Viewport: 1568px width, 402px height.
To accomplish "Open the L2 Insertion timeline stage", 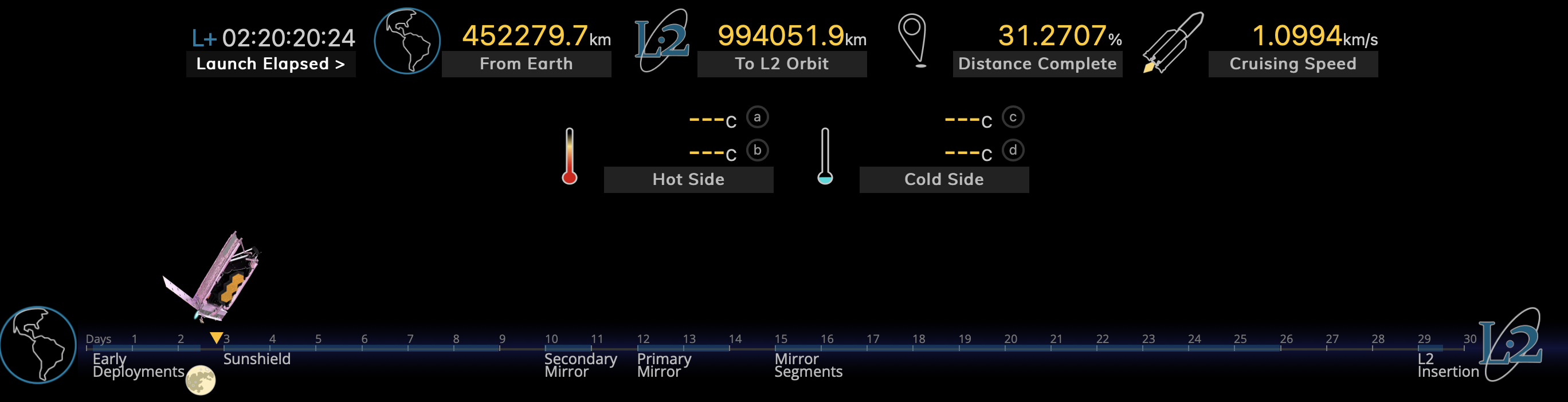I will [1448, 365].
